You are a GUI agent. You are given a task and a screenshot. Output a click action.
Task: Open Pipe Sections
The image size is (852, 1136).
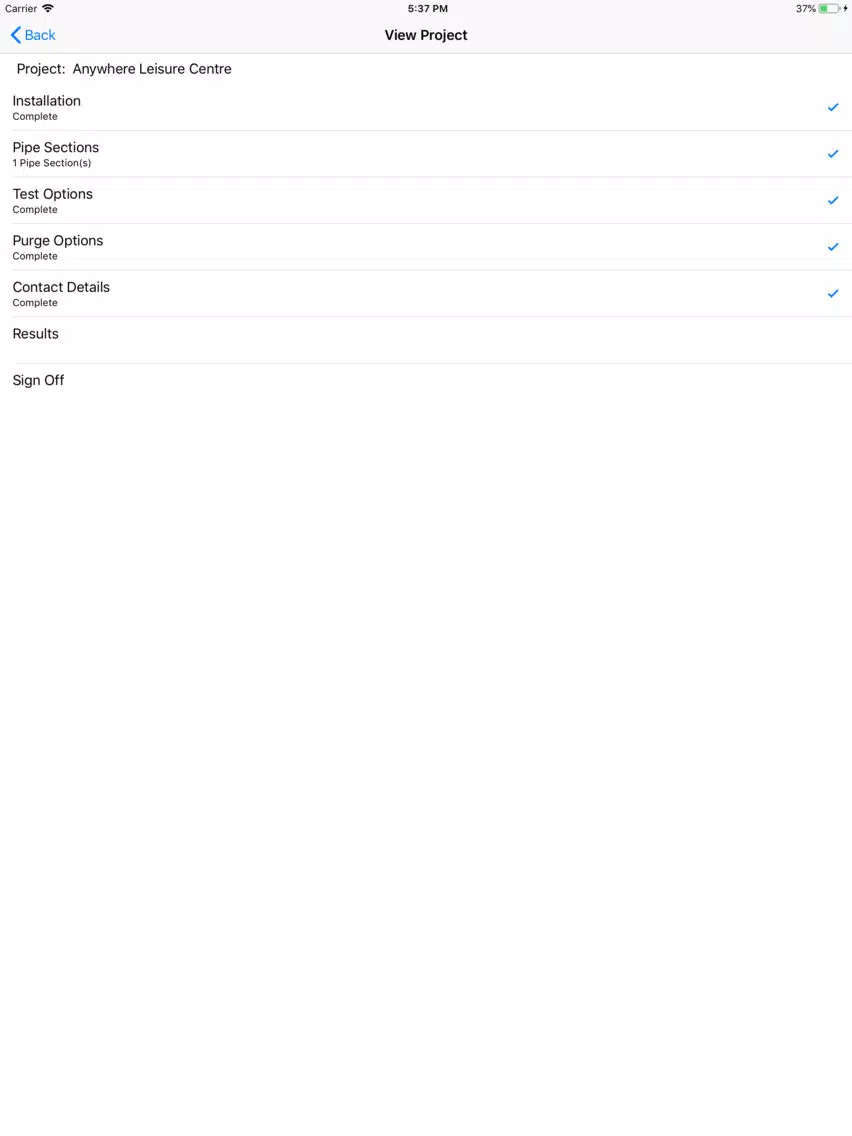click(x=426, y=154)
